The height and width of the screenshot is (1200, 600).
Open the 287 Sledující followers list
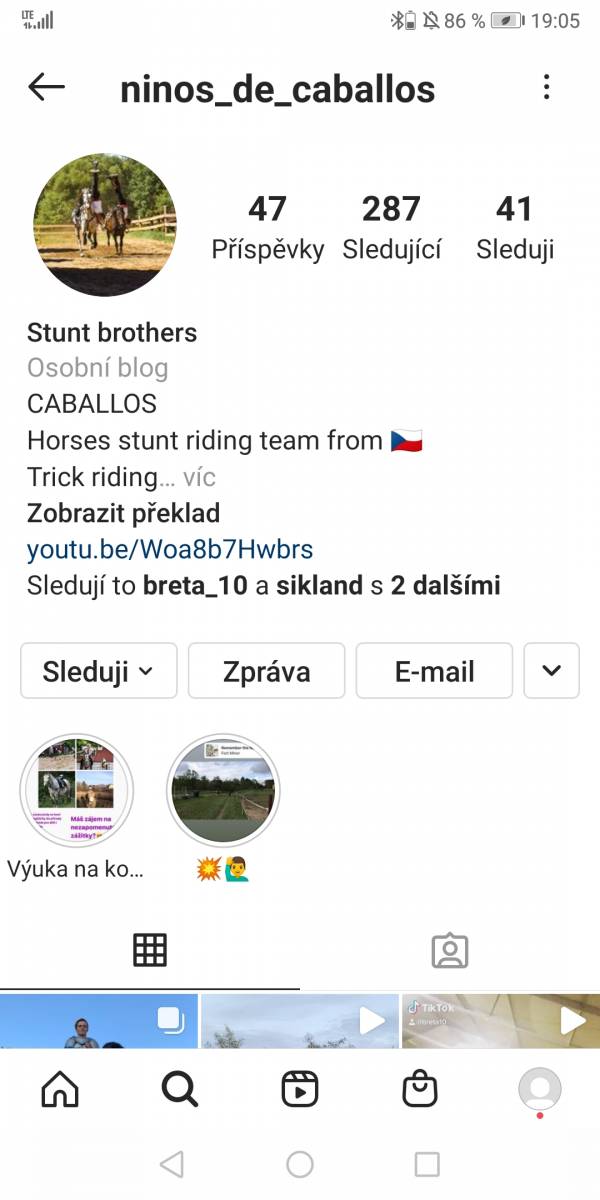click(x=391, y=227)
